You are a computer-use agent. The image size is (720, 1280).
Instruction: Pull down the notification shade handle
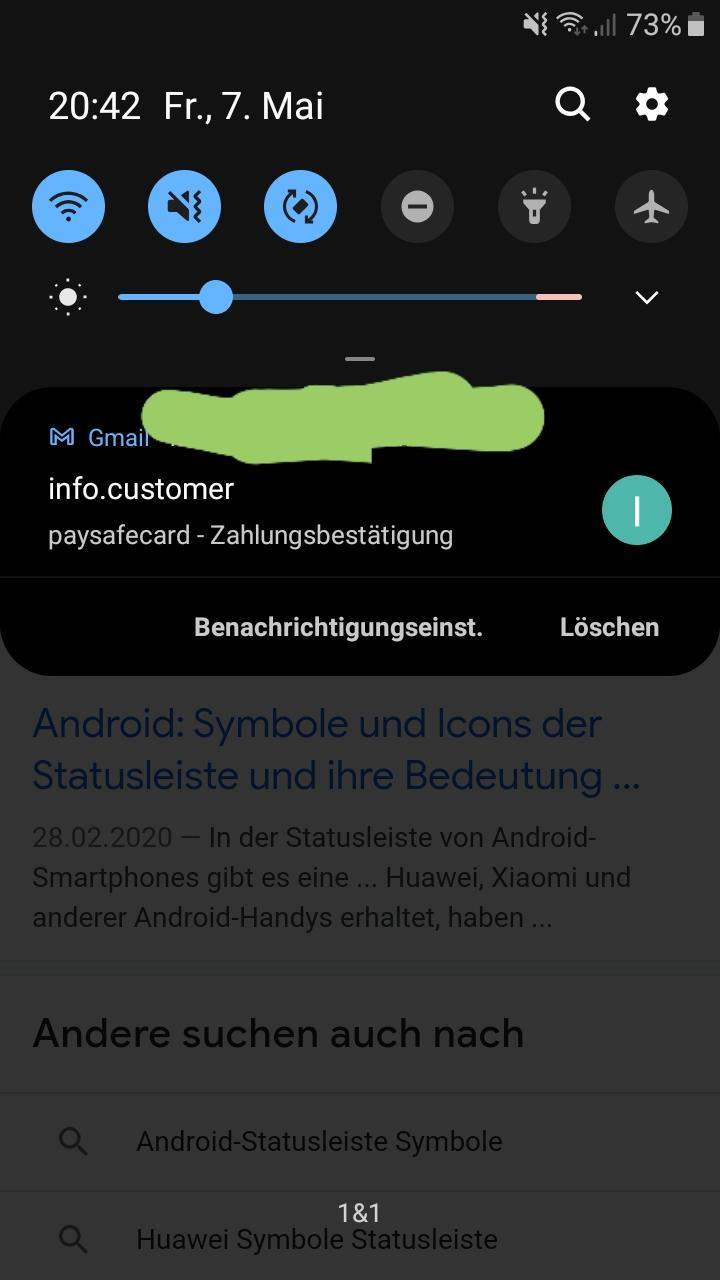[359, 358]
